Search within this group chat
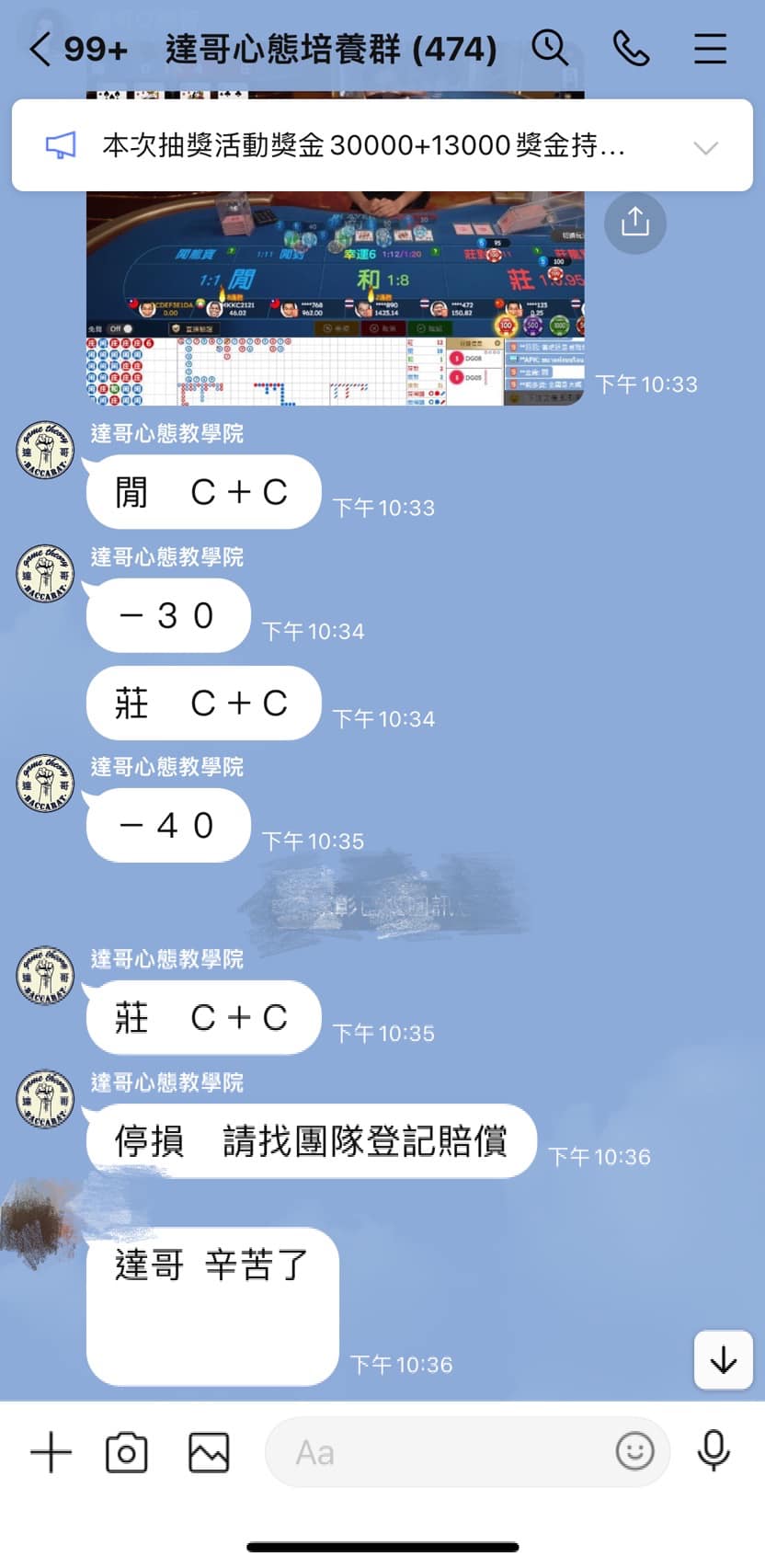This screenshot has height=1568, width=765. [x=550, y=48]
